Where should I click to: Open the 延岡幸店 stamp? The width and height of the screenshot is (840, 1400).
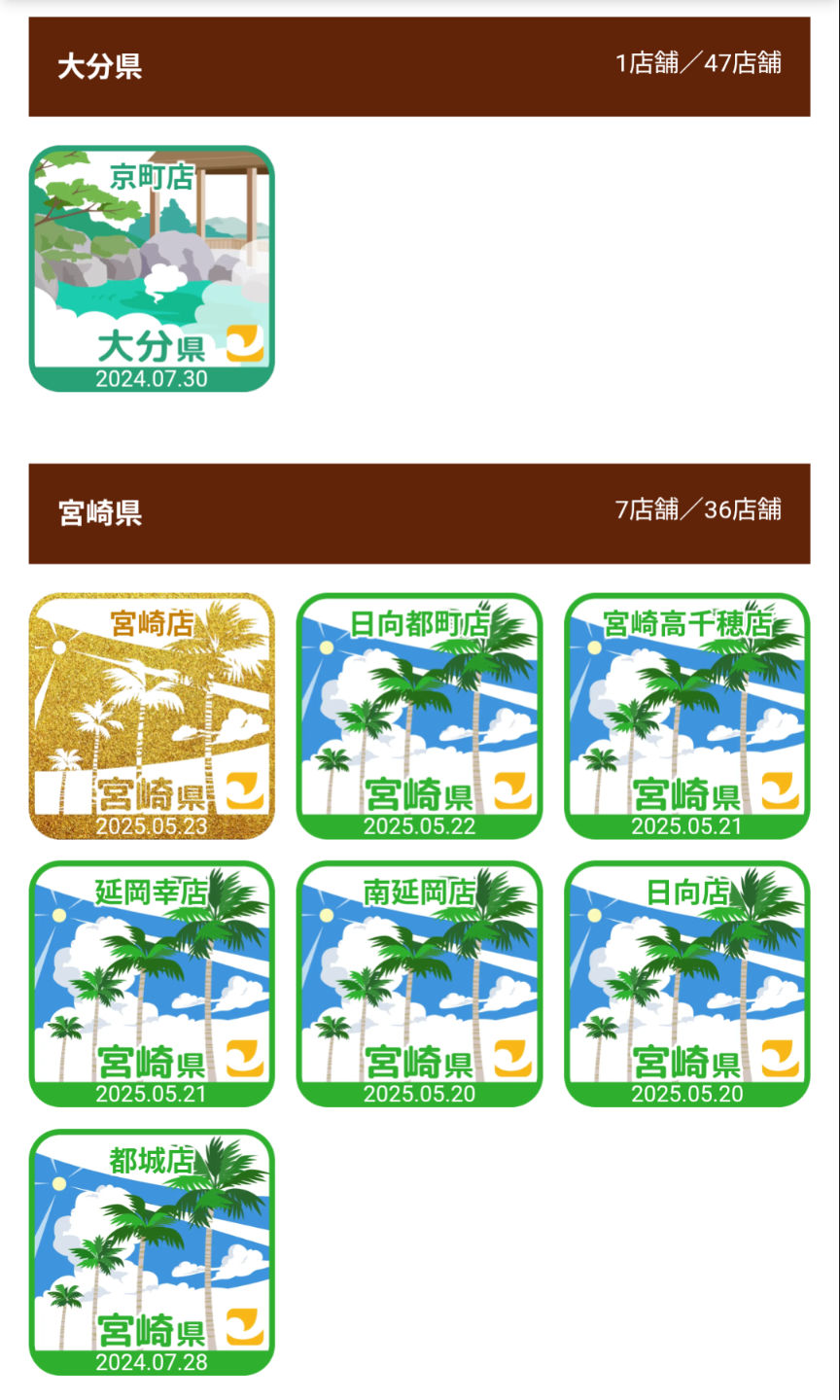pos(151,984)
